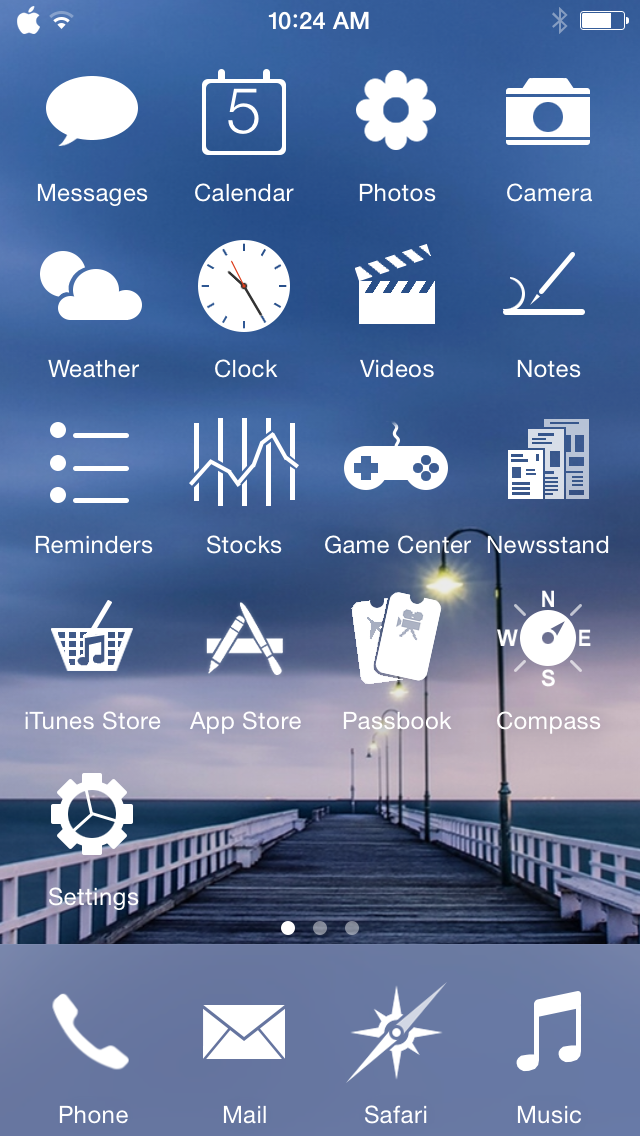Screen dimensions: 640x1136
Task: Launch Game Center
Action: 397,463
